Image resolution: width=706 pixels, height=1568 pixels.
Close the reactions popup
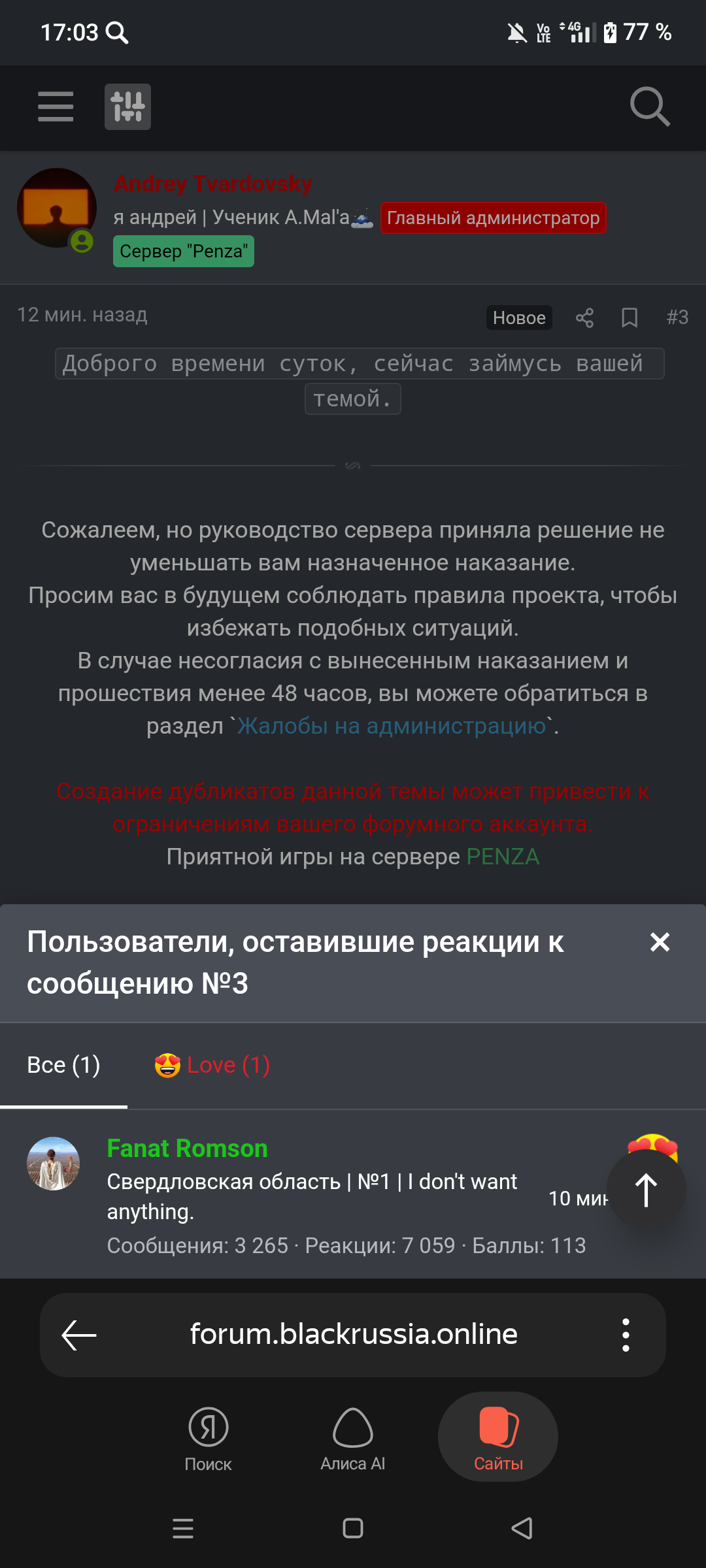660,942
